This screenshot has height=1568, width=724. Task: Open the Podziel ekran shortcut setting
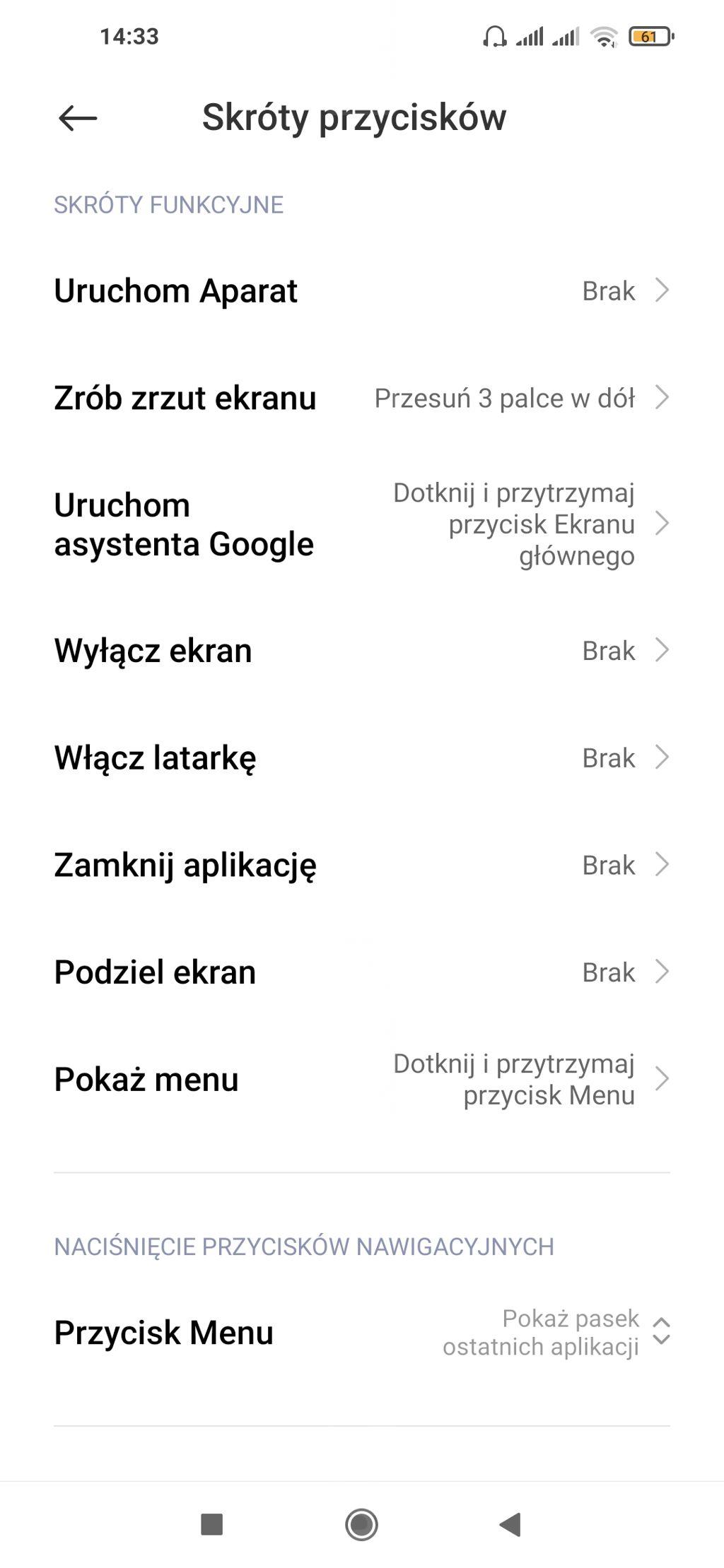361,972
